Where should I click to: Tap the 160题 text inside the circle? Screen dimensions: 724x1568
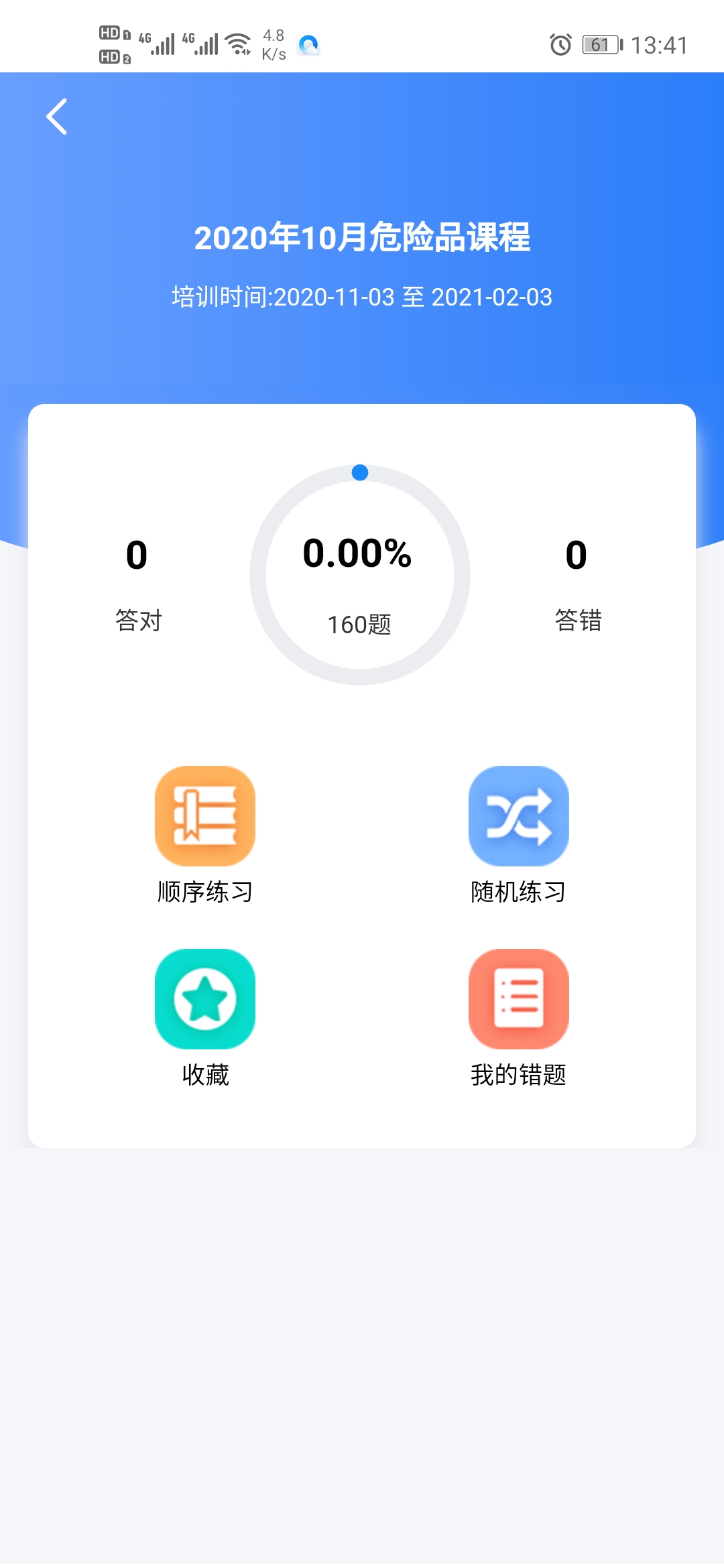(x=360, y=623)
